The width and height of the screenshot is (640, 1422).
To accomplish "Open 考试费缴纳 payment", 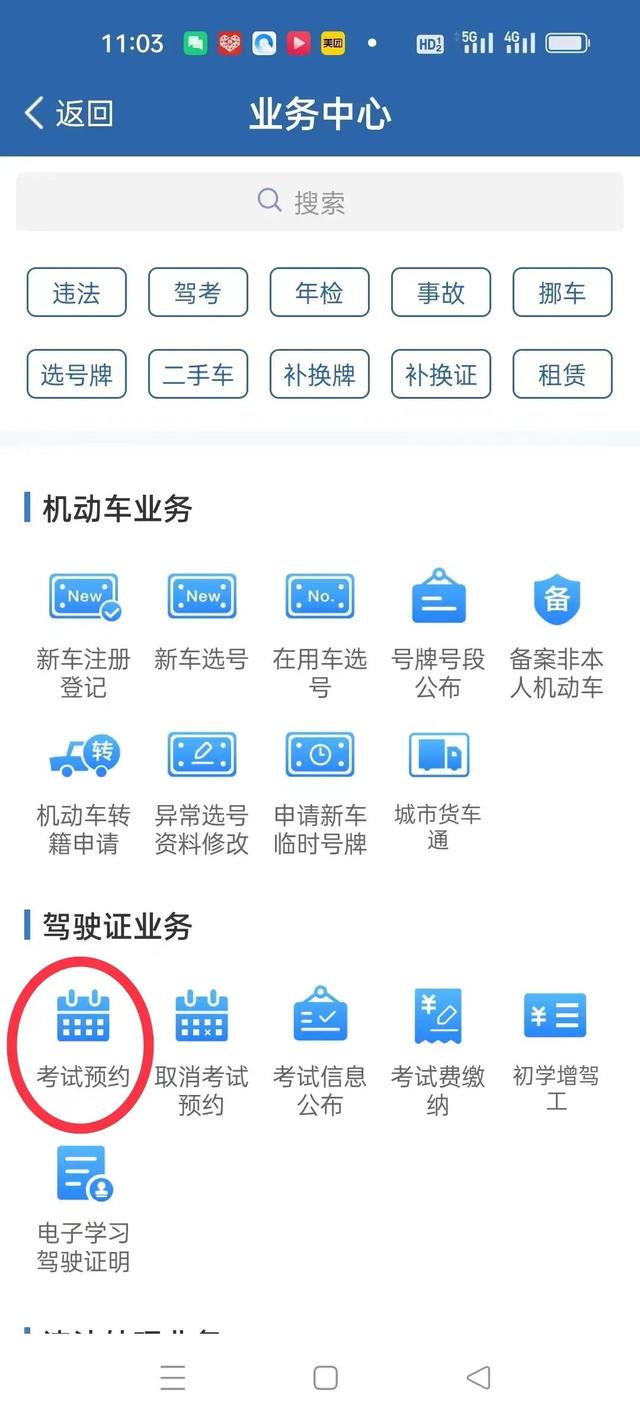I will click(x=438, y=1052).
